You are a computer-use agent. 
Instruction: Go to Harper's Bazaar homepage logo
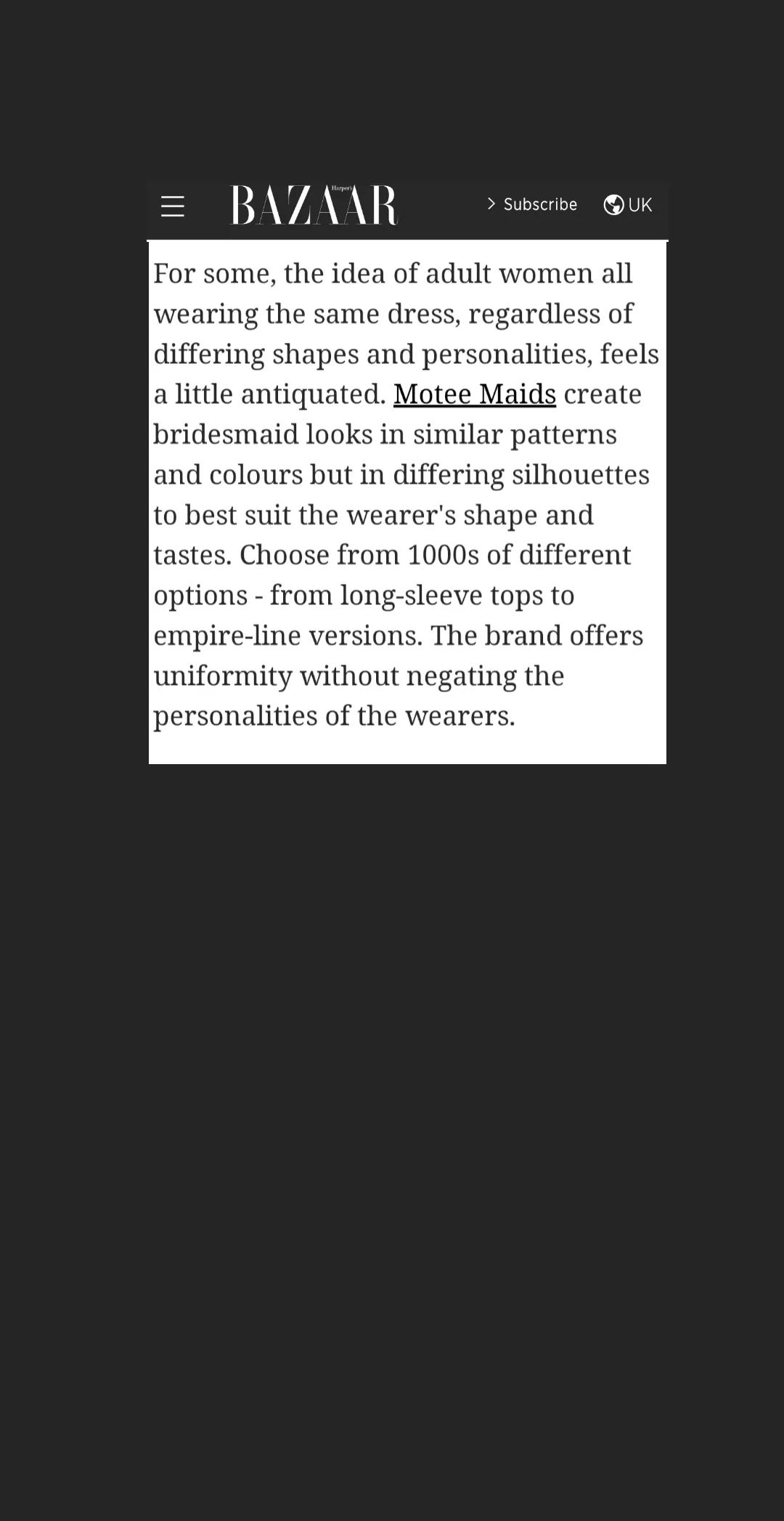coord(314,205)
